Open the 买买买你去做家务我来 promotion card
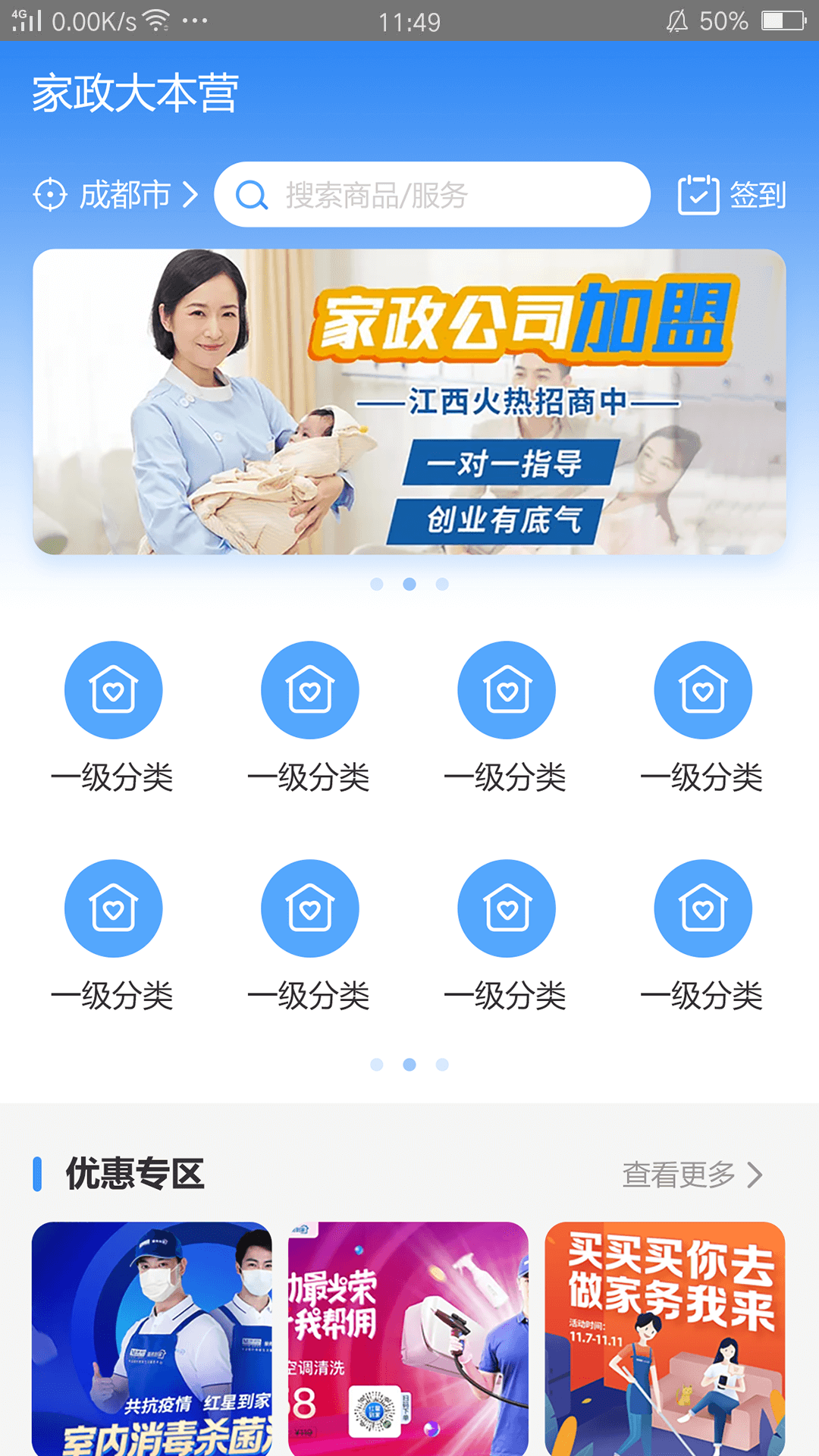This screenshot has height=1456, width=819. click(x=664, y=1338)
